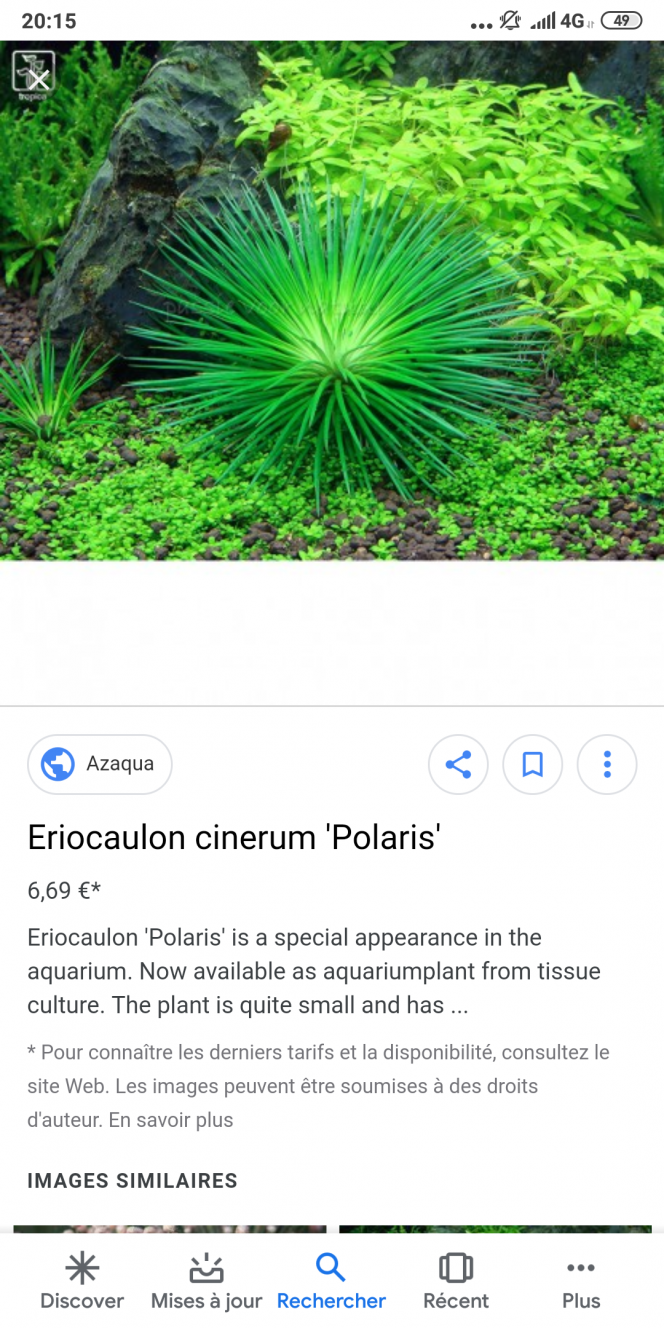Open the Azaqua website chip
Viewport: 664px width, 1328px height.
[100, 764]
